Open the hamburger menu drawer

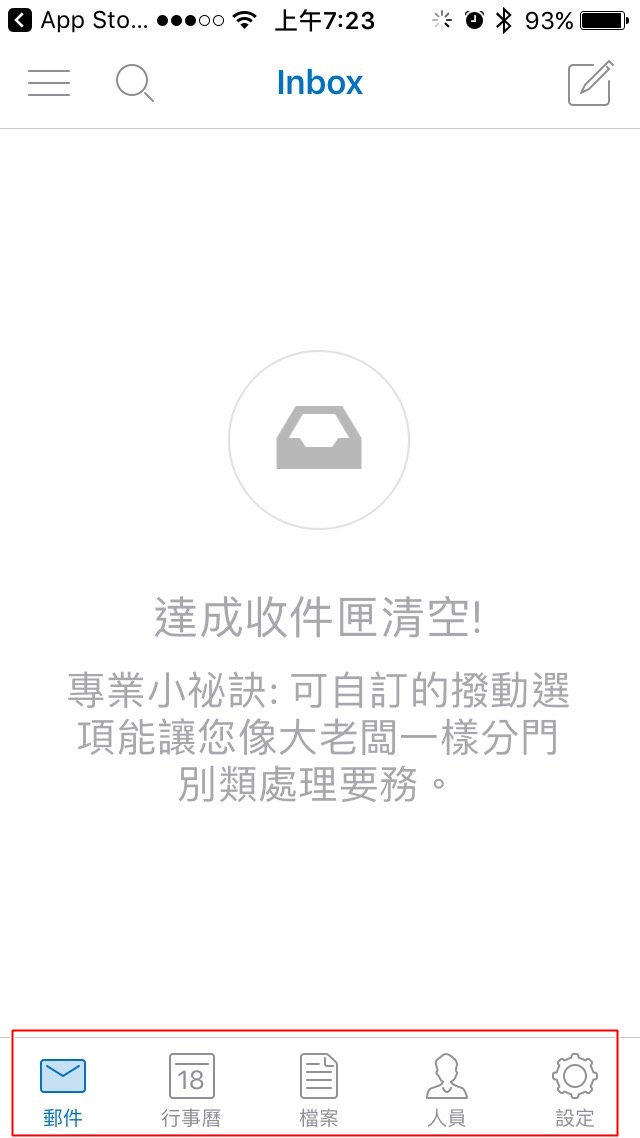click(49, 83)
